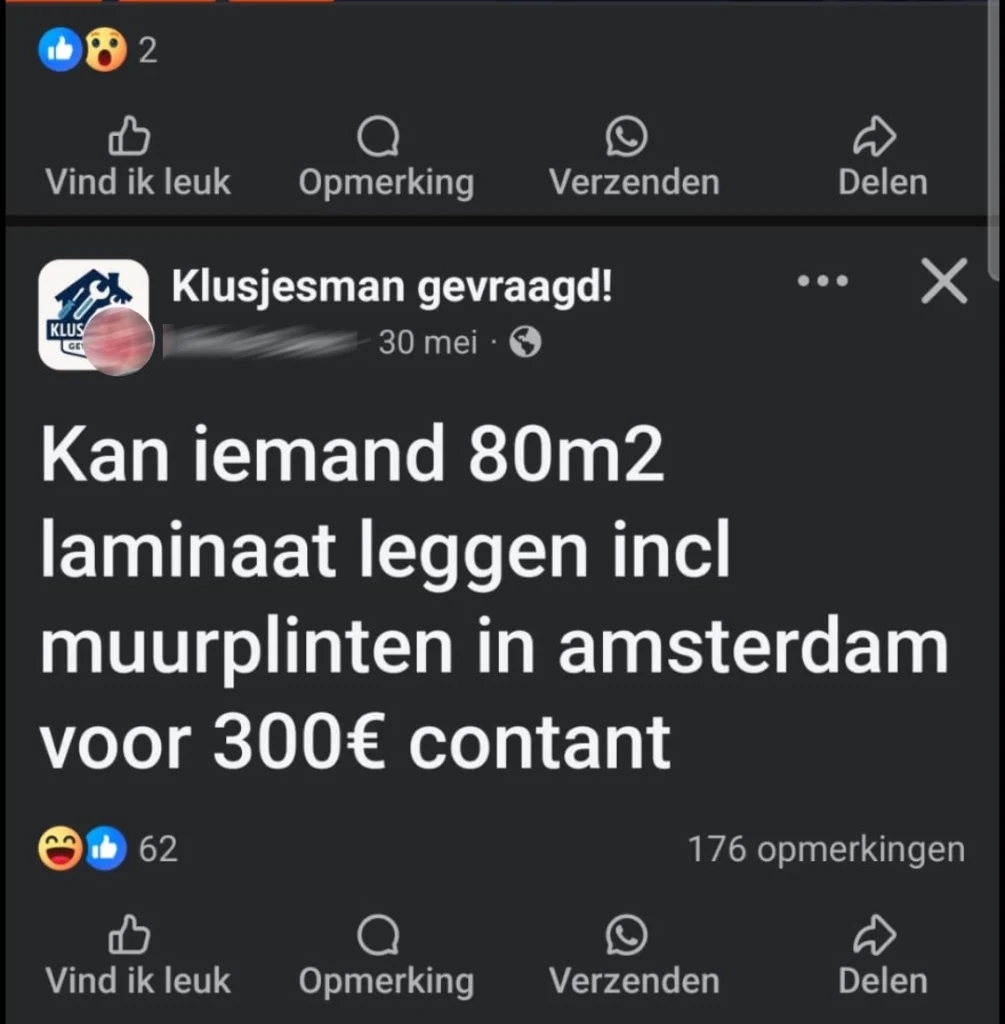This screenshot has width=1005, height=1024.
Task: Click the 30 mei timestamp
Action: click(428, 341)
